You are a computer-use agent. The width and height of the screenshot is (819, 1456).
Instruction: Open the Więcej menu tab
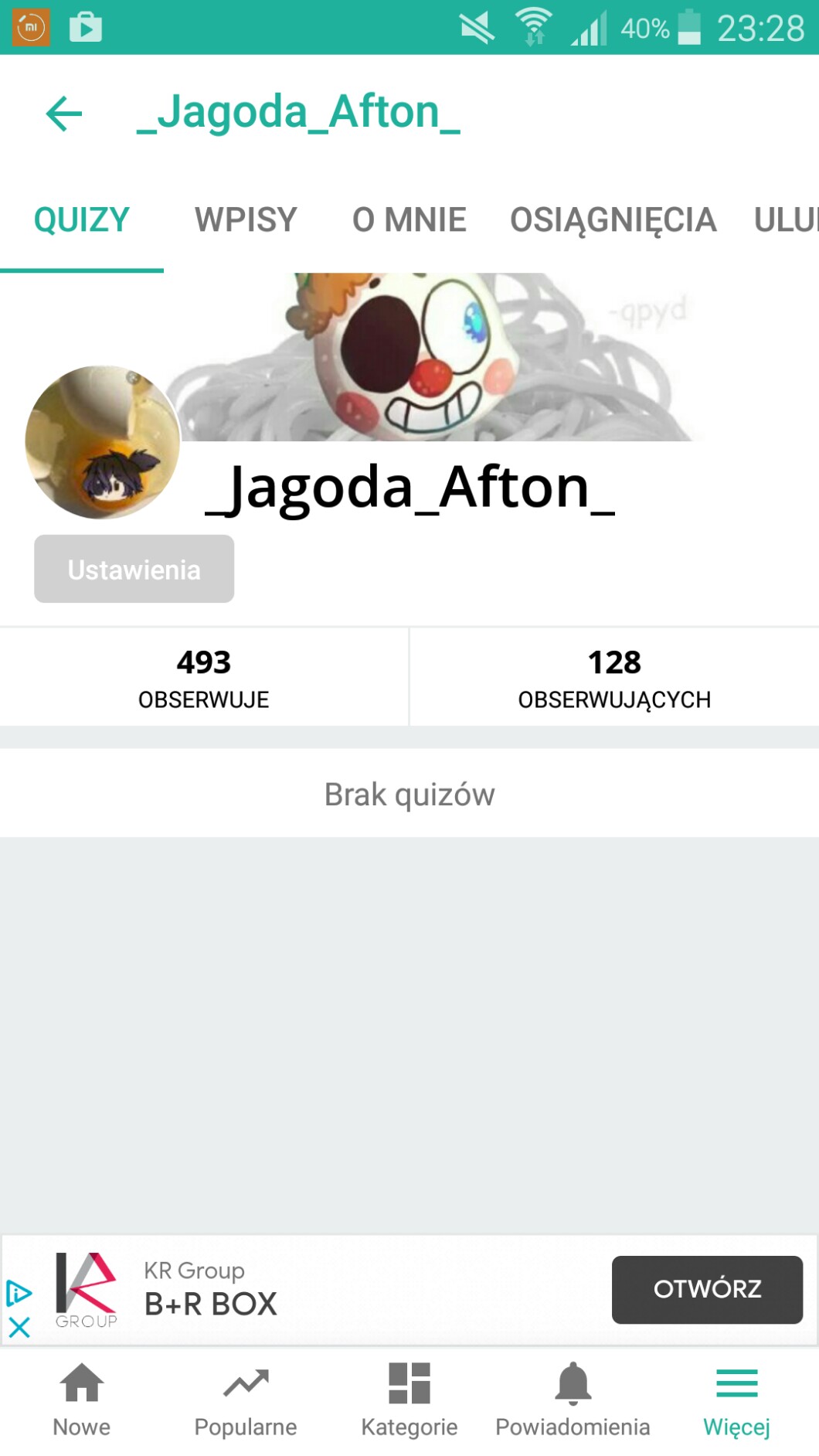tap(736, 1399)
